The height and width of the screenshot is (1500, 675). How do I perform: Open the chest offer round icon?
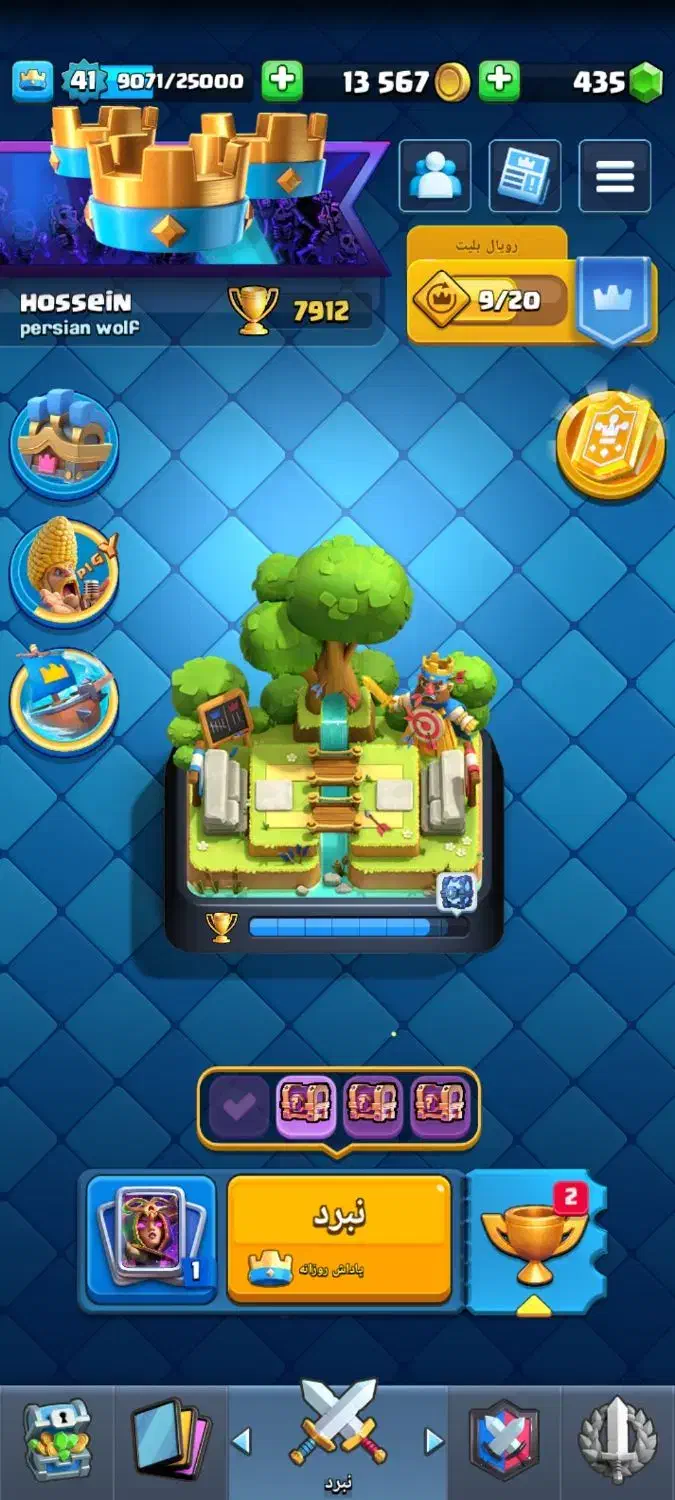pos(65,443)
